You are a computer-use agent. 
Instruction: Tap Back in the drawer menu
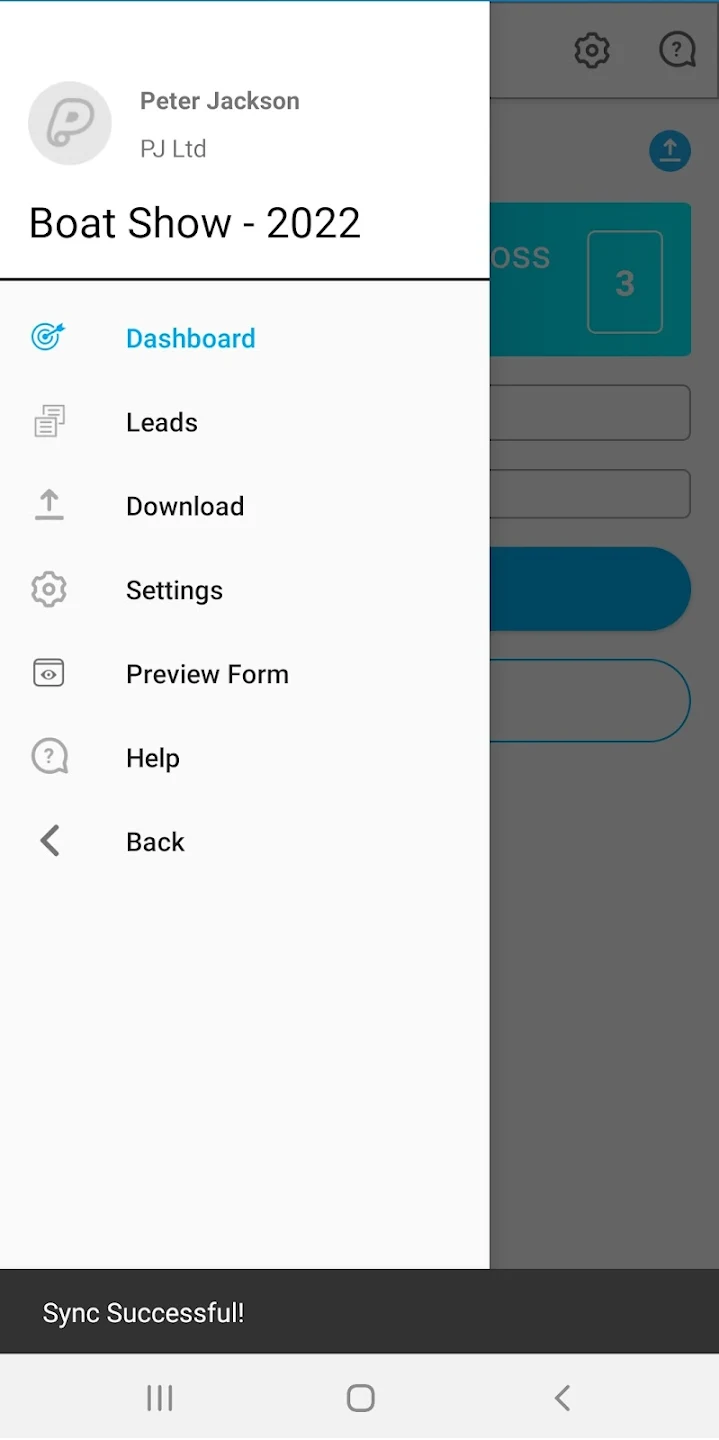click(x=245, y=842)
